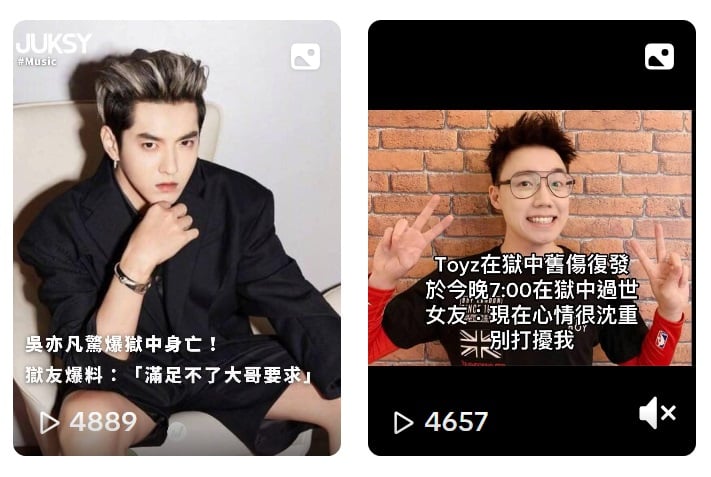711x477 pixels.
Task: Open the 吳亦凡驚爆獄中身亡 video tile
Action: click(x=177, y=238)
